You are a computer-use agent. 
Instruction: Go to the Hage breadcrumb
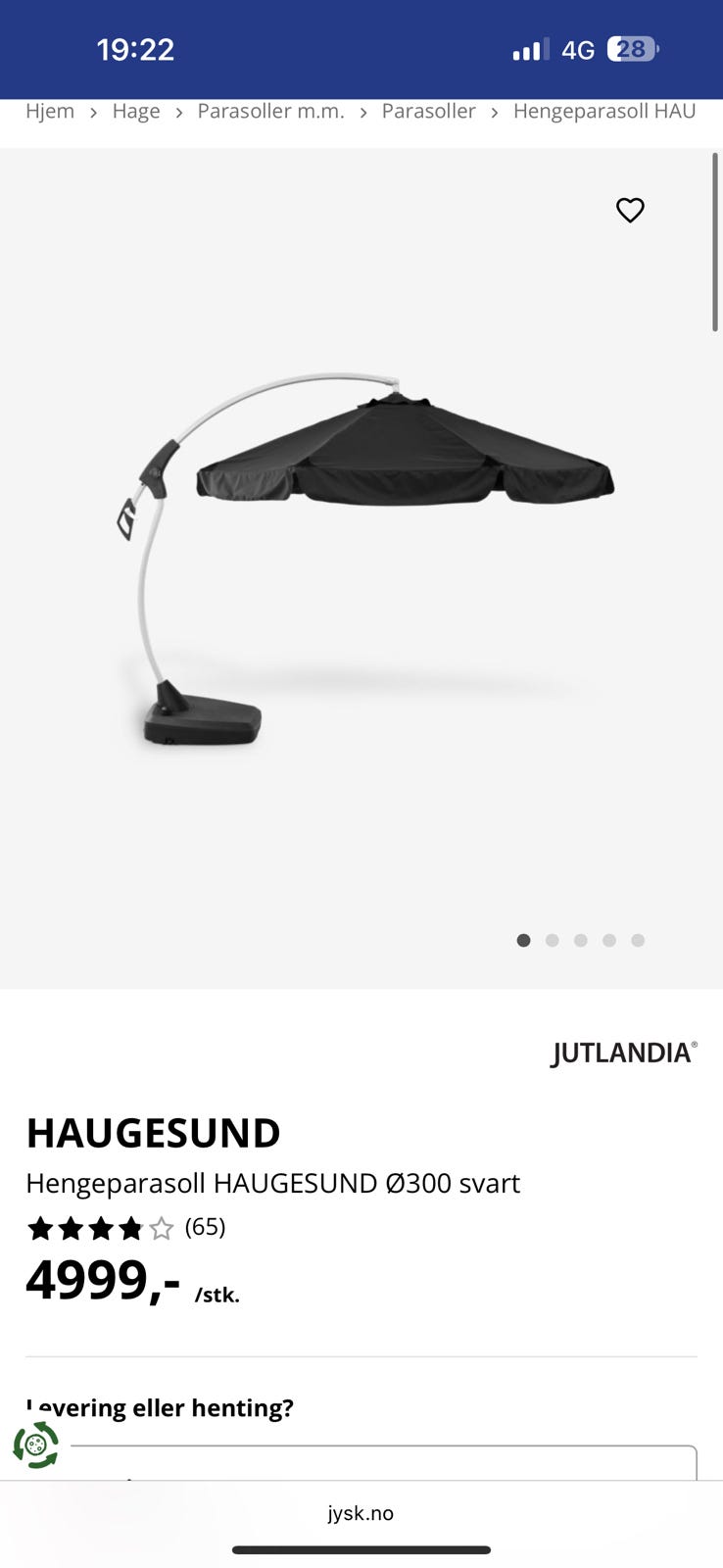(136, 111)
